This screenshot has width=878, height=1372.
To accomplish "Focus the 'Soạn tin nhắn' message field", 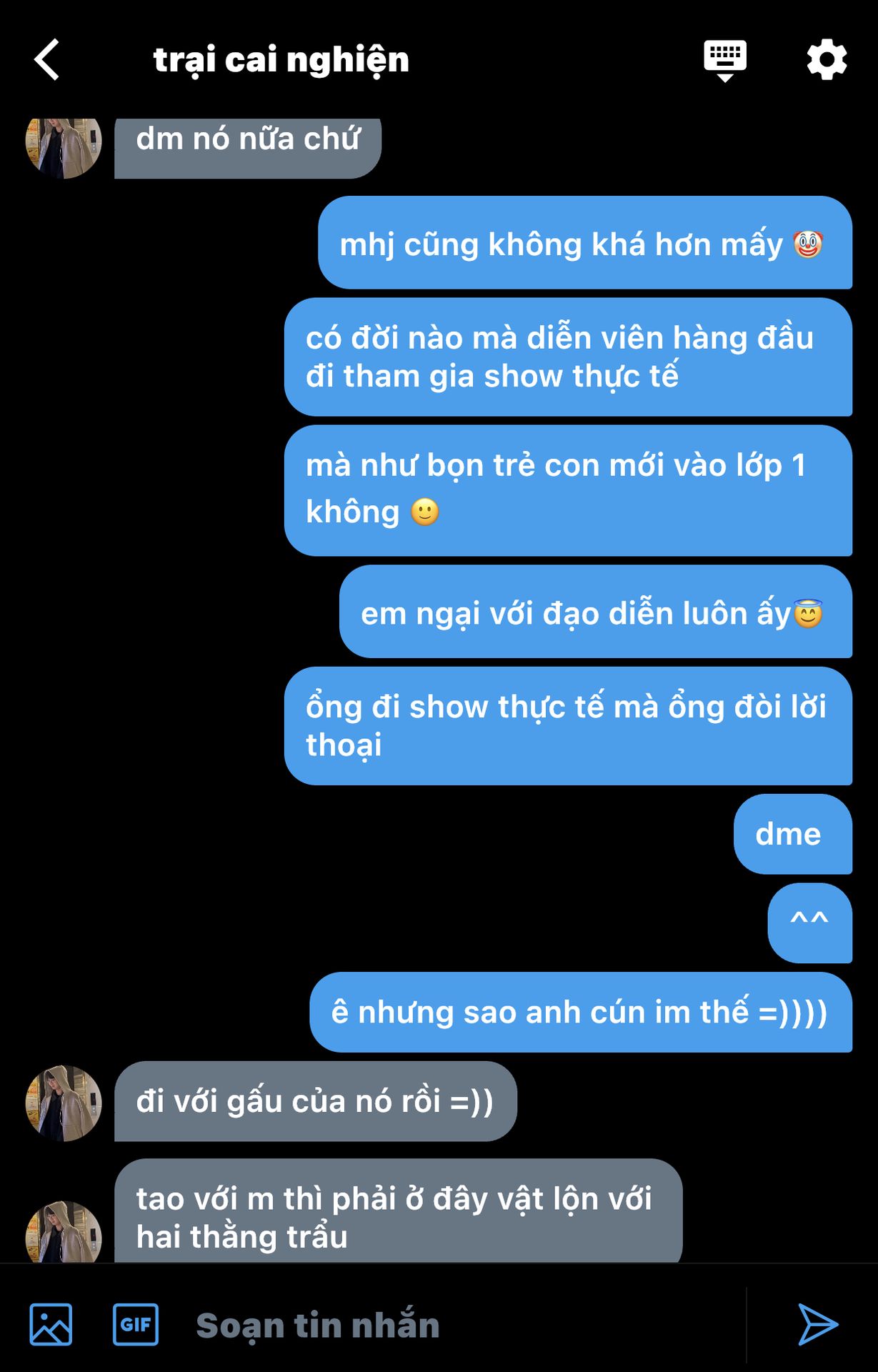I will 457,1326.
